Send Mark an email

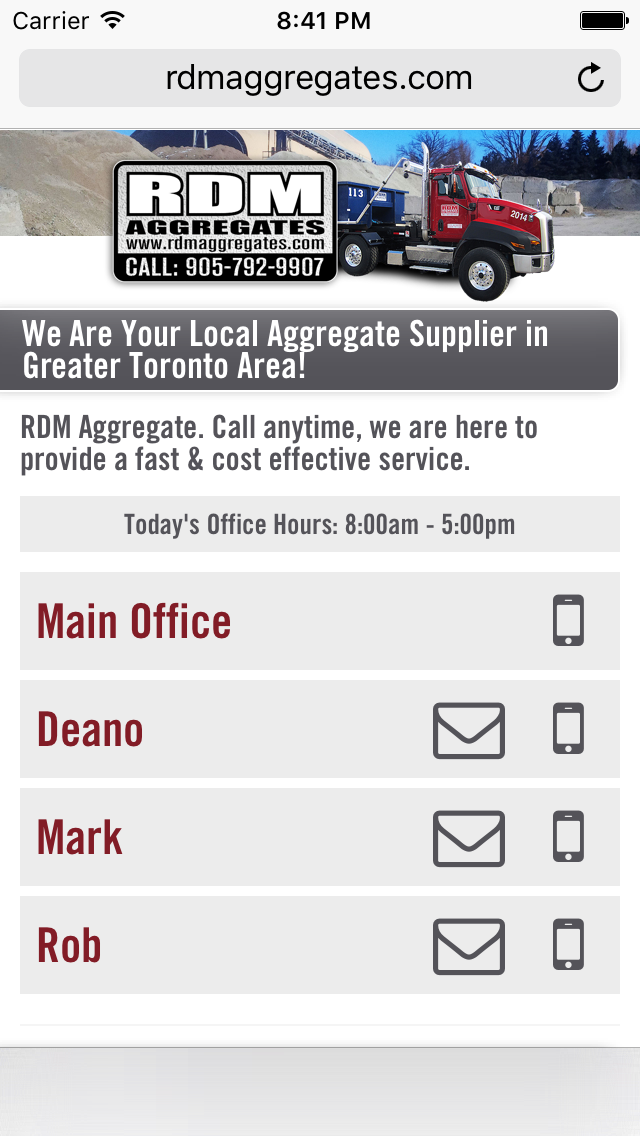pyautogui.click(x=468, y=838)
